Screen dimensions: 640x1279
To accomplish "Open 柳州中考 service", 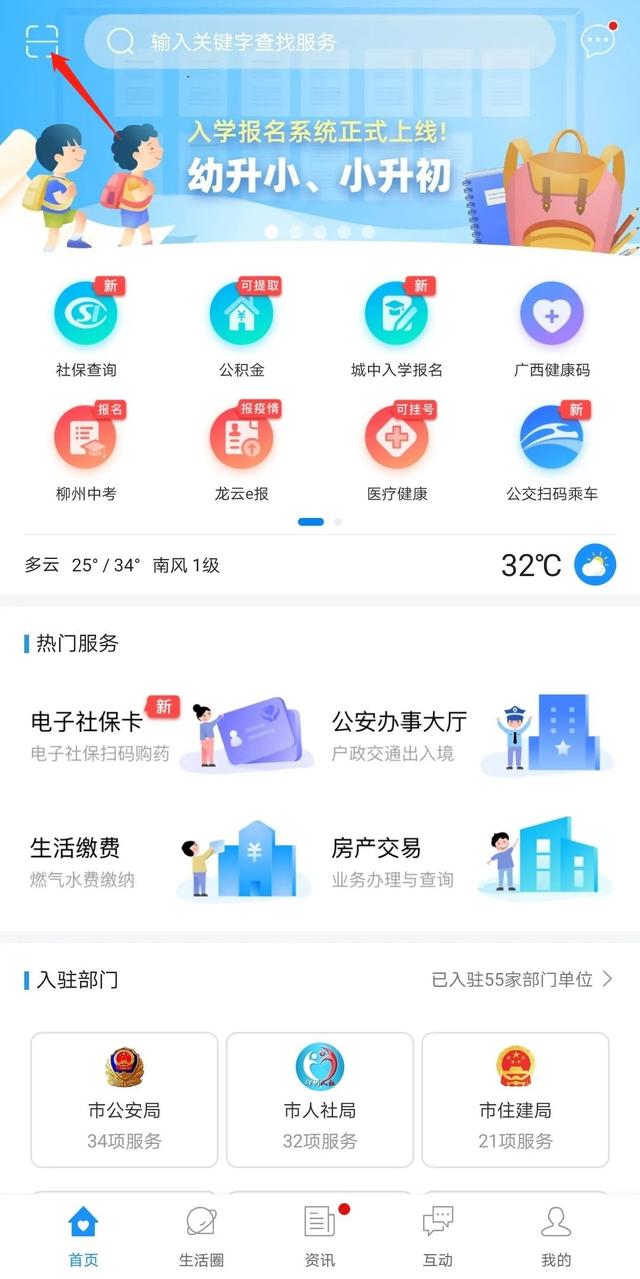I will click(x=86, y=450).
